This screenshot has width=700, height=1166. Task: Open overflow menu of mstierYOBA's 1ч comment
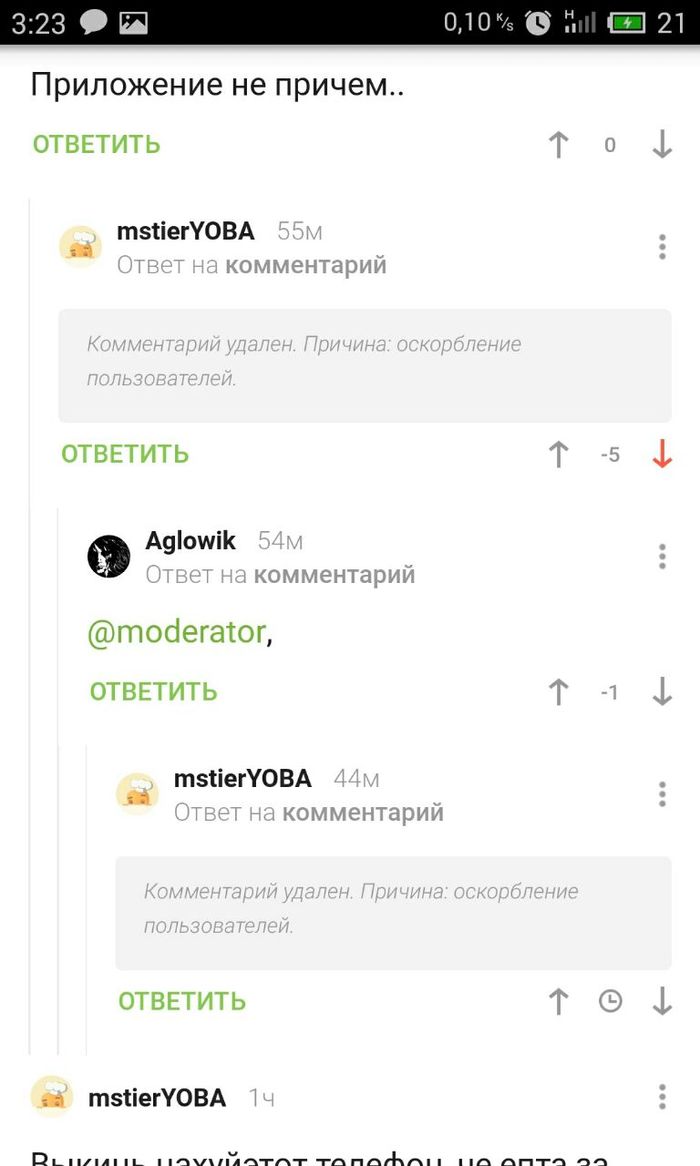(x=662, y=1096)
